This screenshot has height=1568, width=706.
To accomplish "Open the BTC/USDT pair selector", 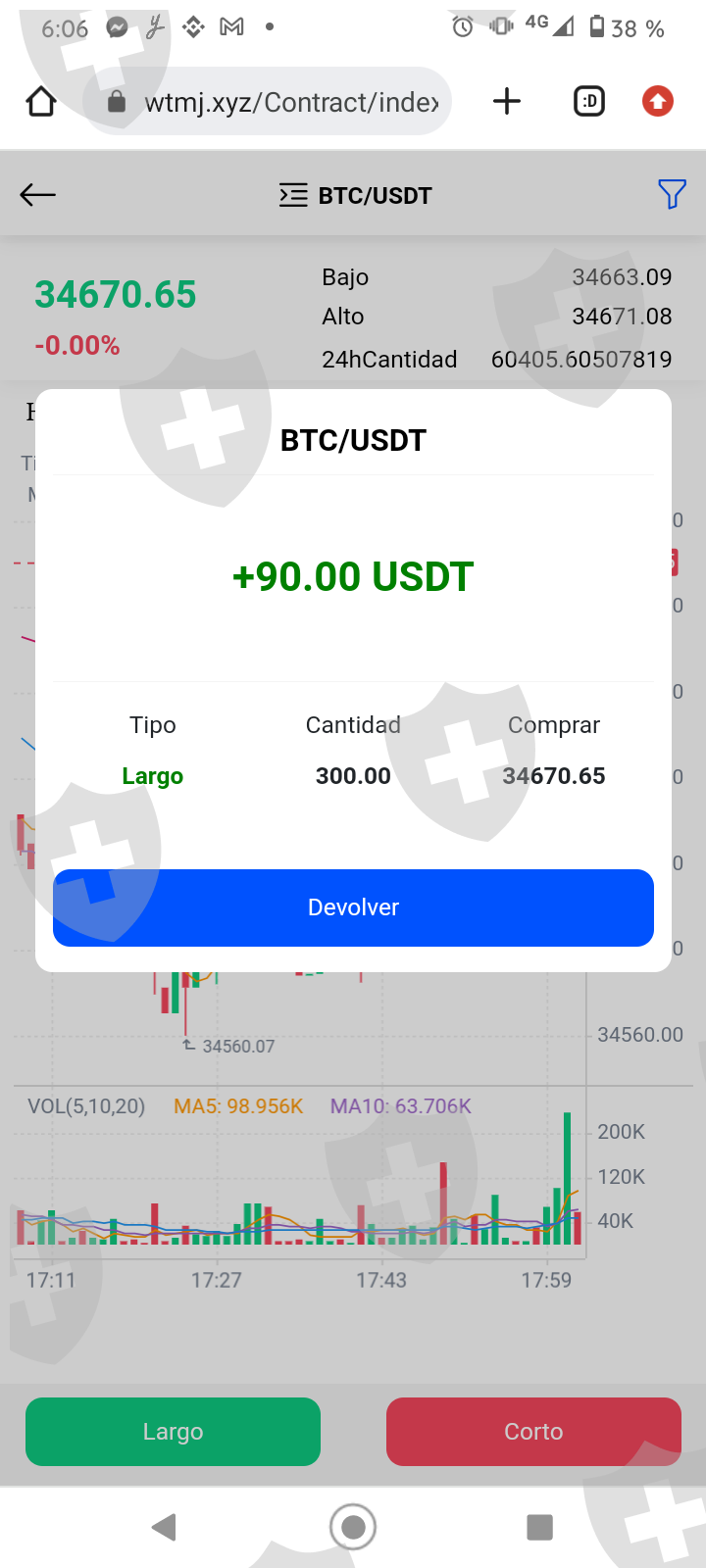I will (355, 196).
